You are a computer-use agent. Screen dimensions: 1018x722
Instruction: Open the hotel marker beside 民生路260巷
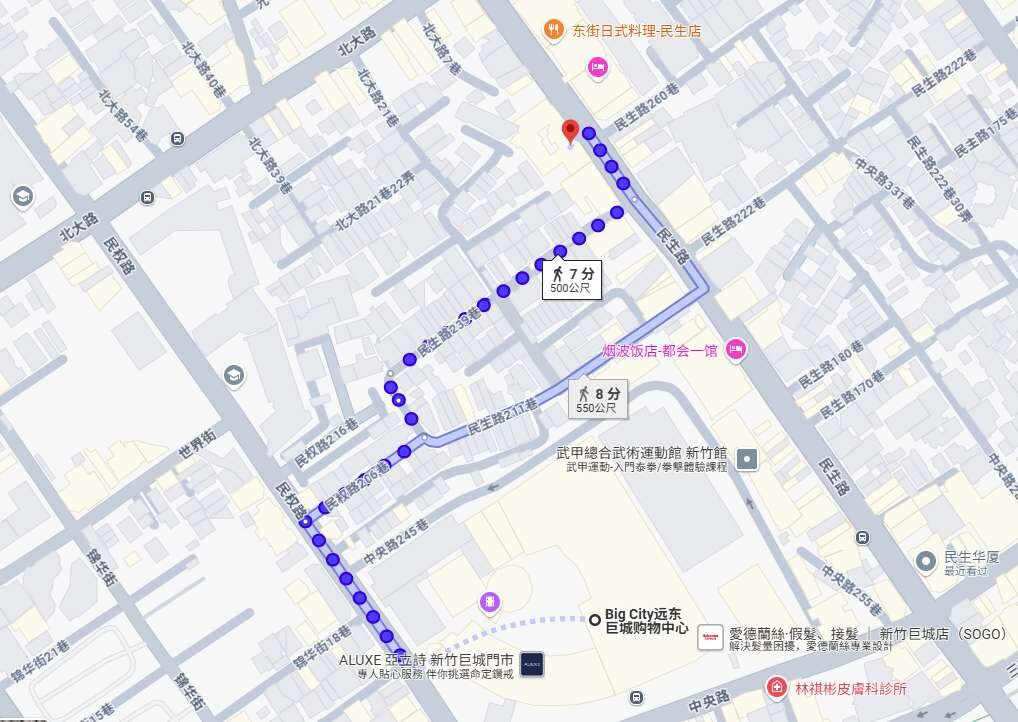(x=598, y=67)
